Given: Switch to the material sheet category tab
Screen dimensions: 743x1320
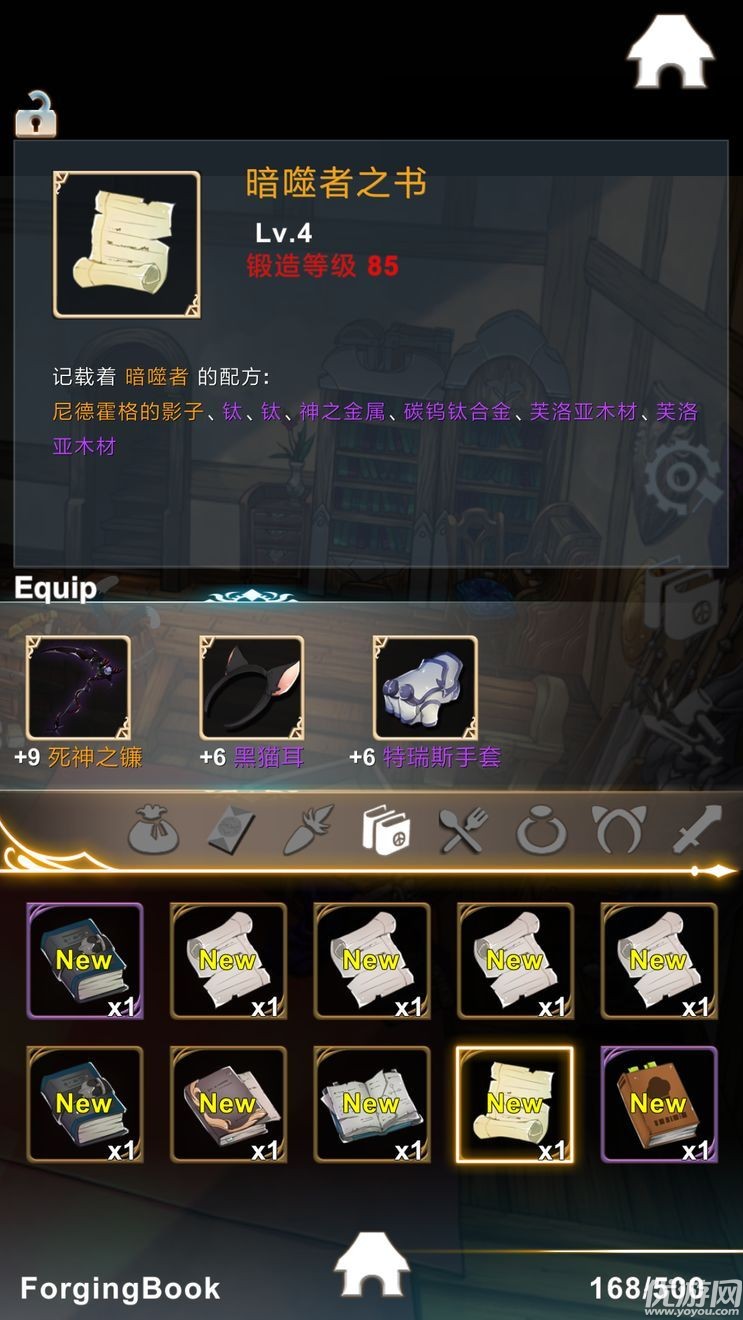Looking at the screenshot, I should [231, 831].
